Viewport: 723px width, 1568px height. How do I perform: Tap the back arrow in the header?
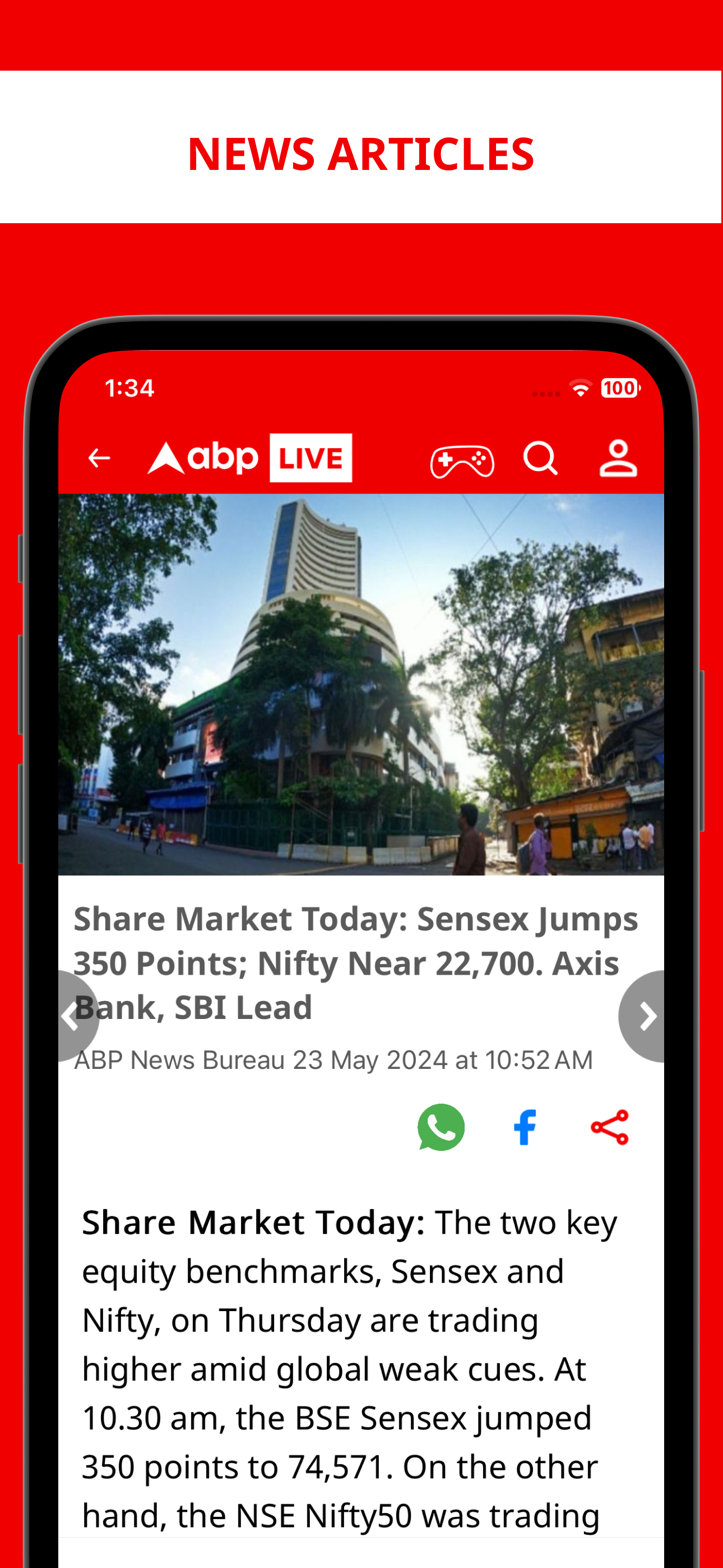click(x=99, y=458)
